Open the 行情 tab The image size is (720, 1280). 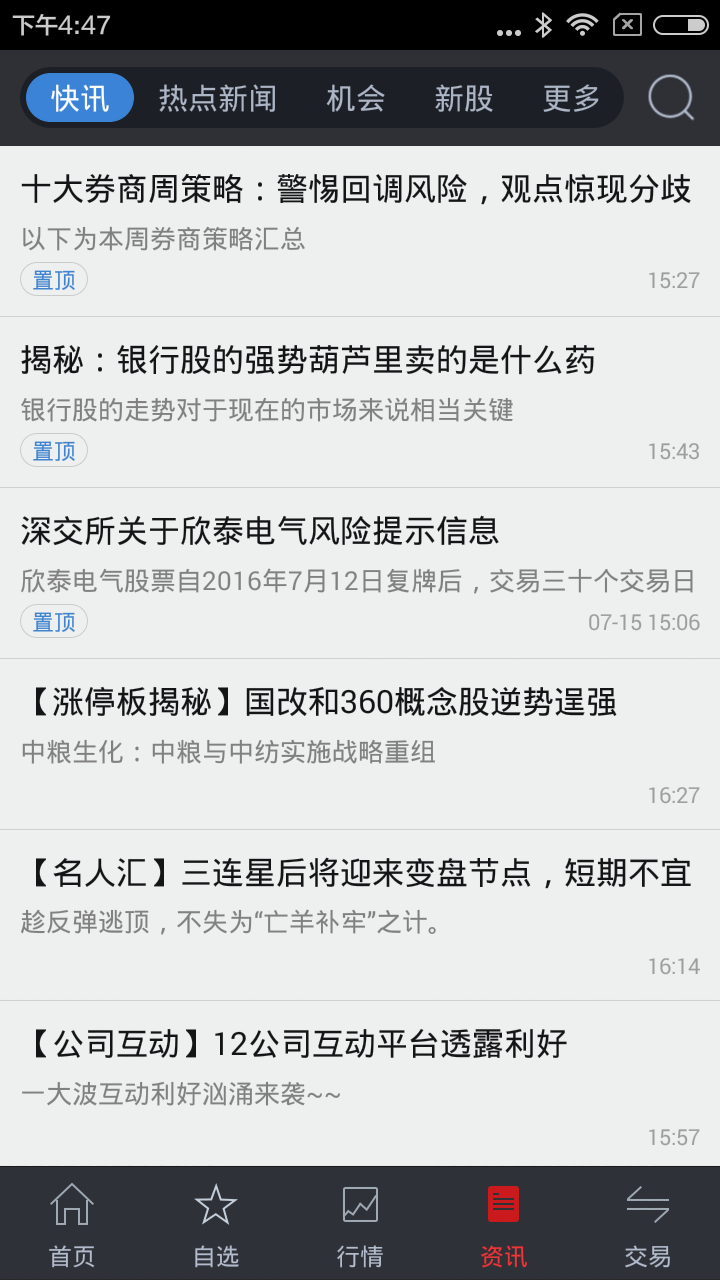coord(360,1224)
